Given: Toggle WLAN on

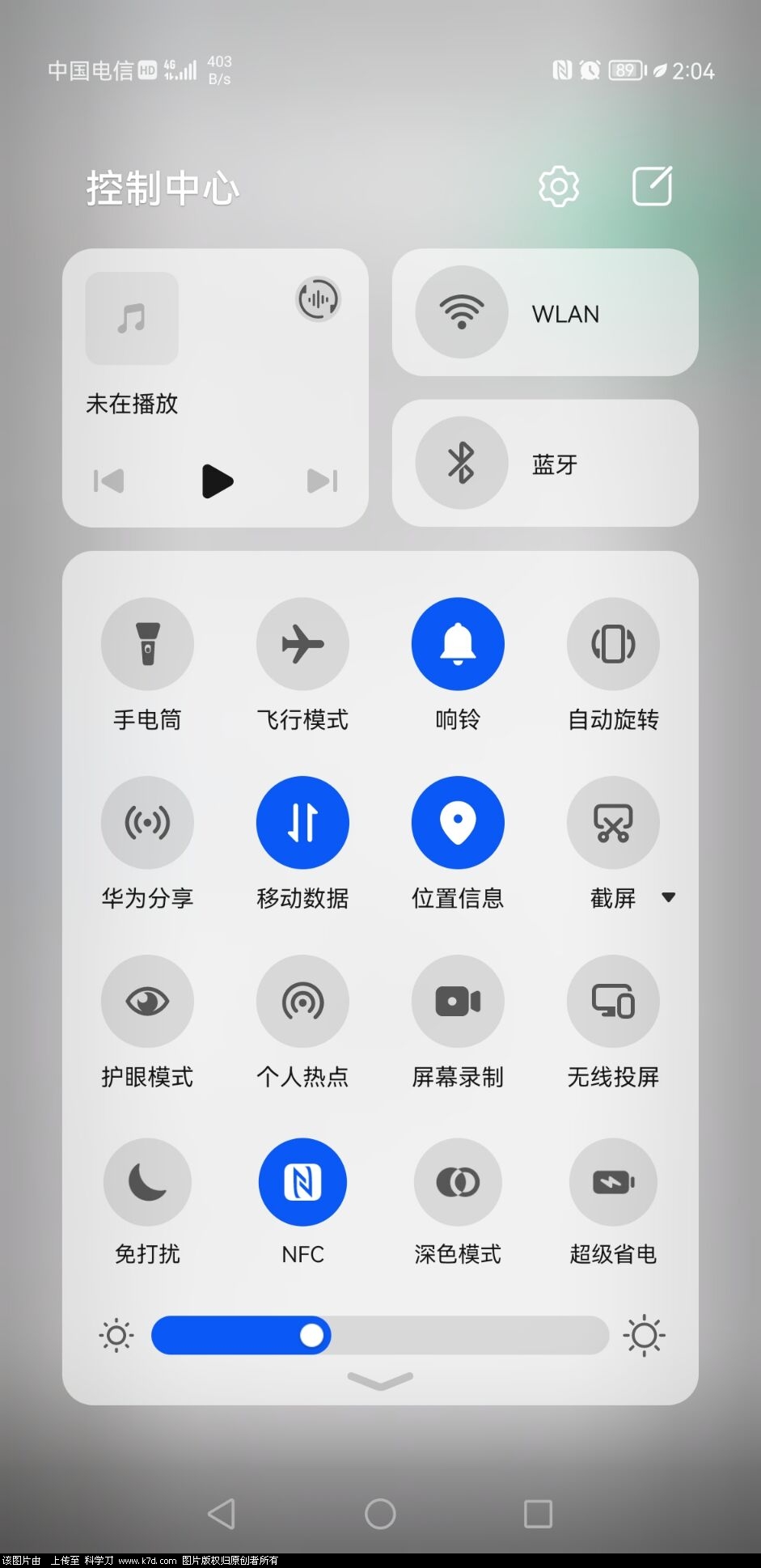Looking at the screenshot, I should coord(462,312).
